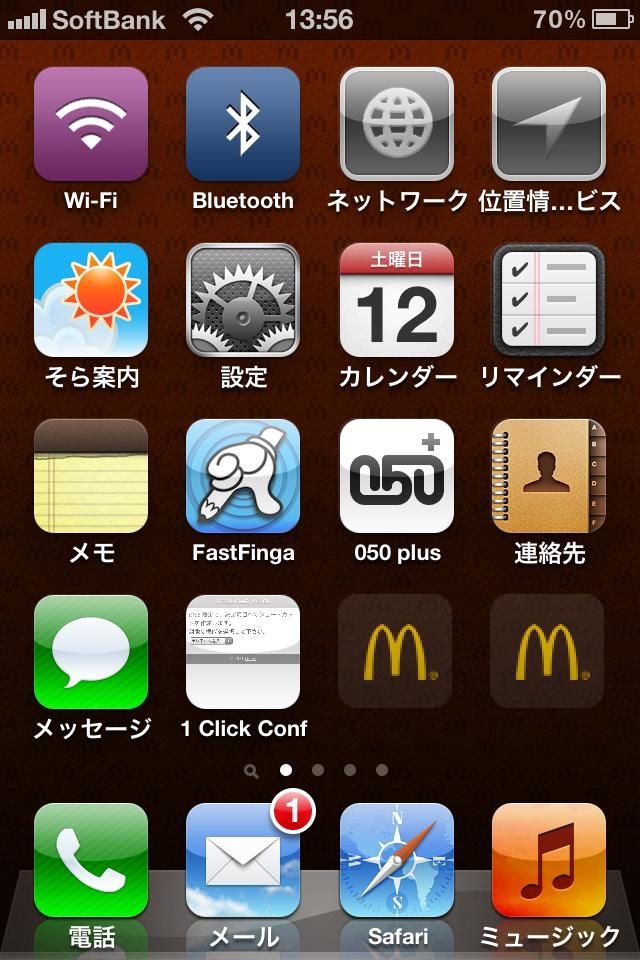
Task: Open 連絡先 contacts
Action: tap(549, 476)
